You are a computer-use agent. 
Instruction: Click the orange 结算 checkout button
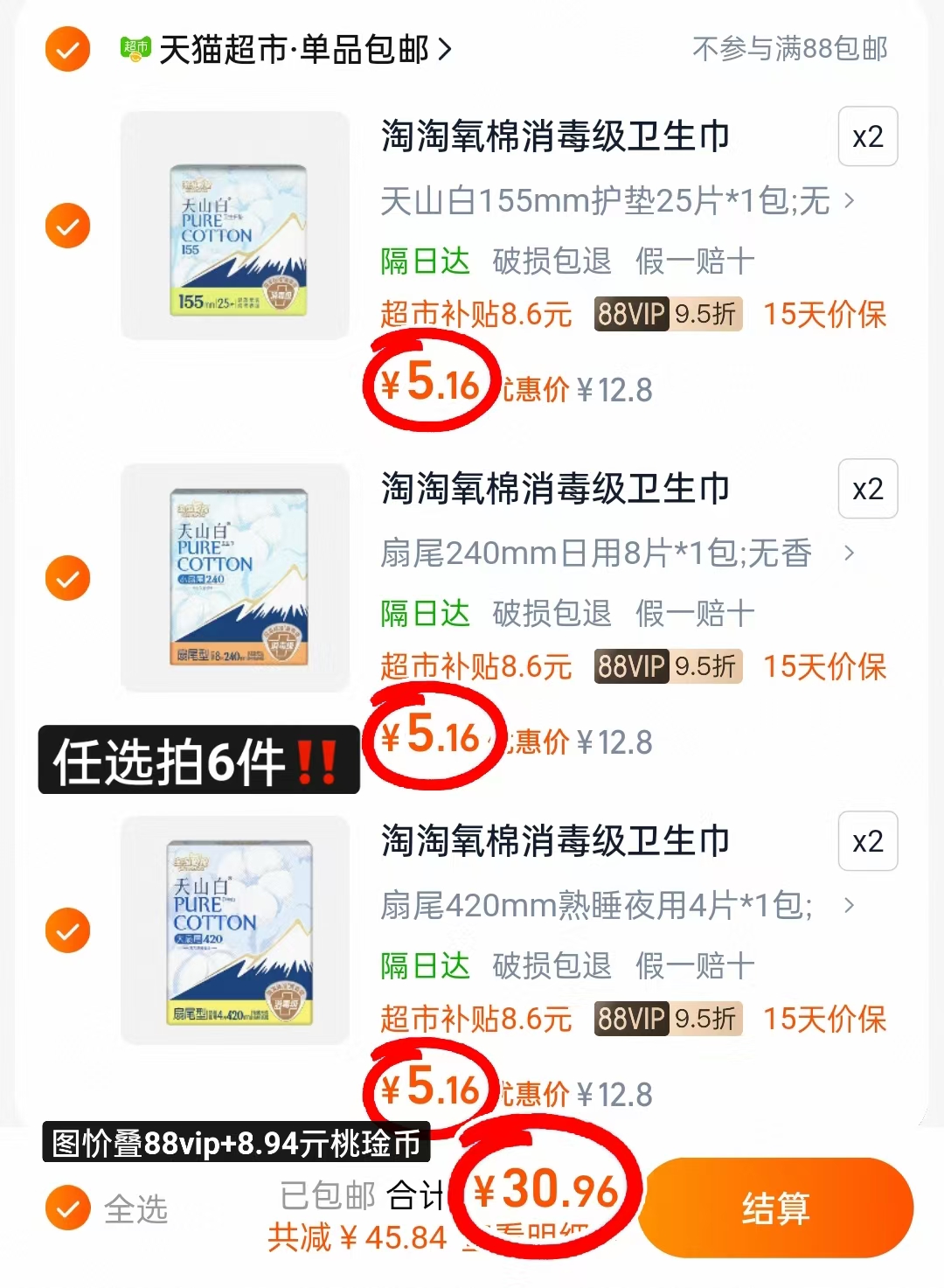(x=776, y=1208)
